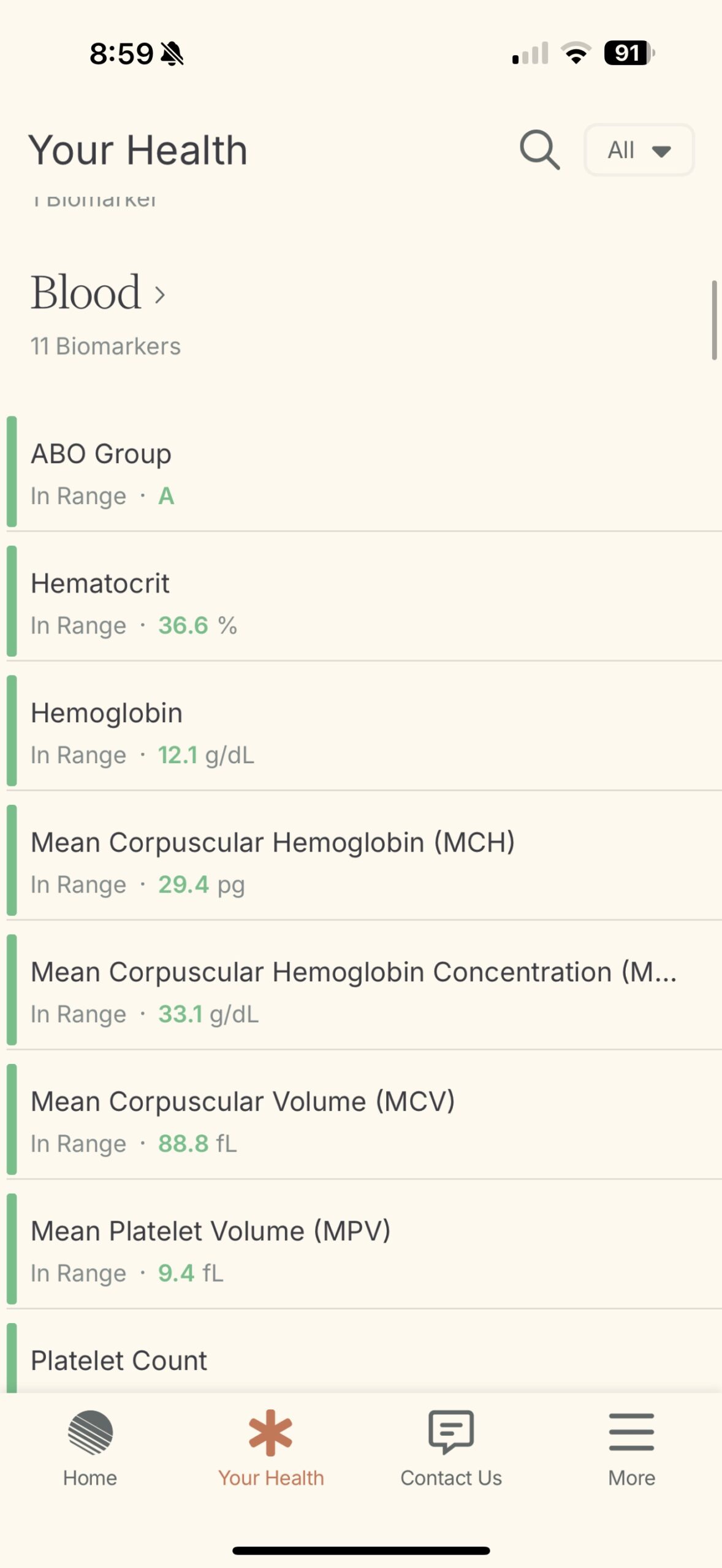Tap the muted notifications icon in status bar
This screenshot has width=722, height=1568.
click(173, 54)
